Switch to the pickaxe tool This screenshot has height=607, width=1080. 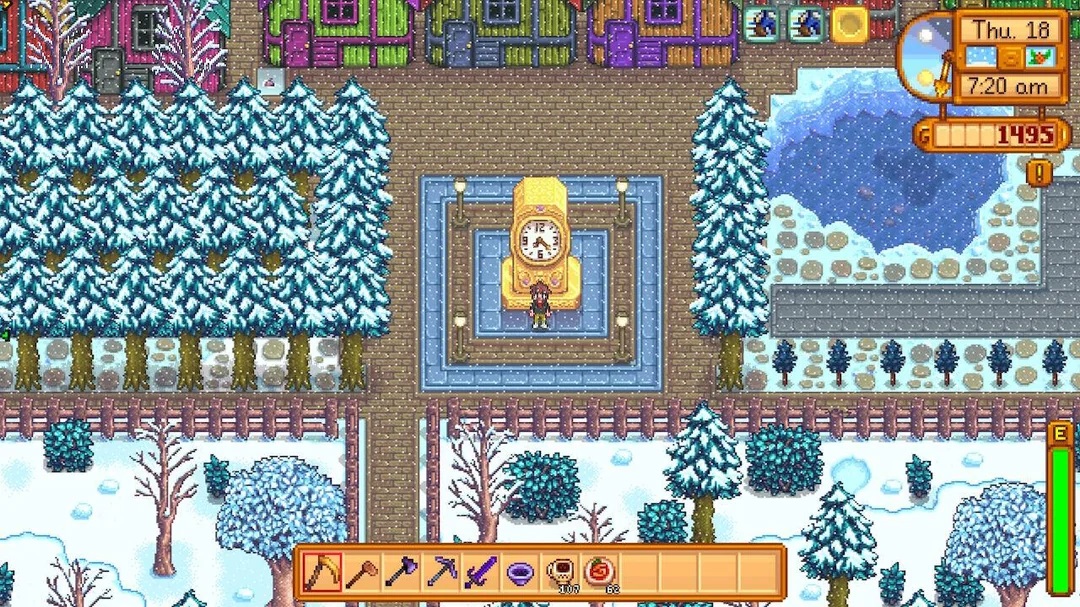(440, 573)
